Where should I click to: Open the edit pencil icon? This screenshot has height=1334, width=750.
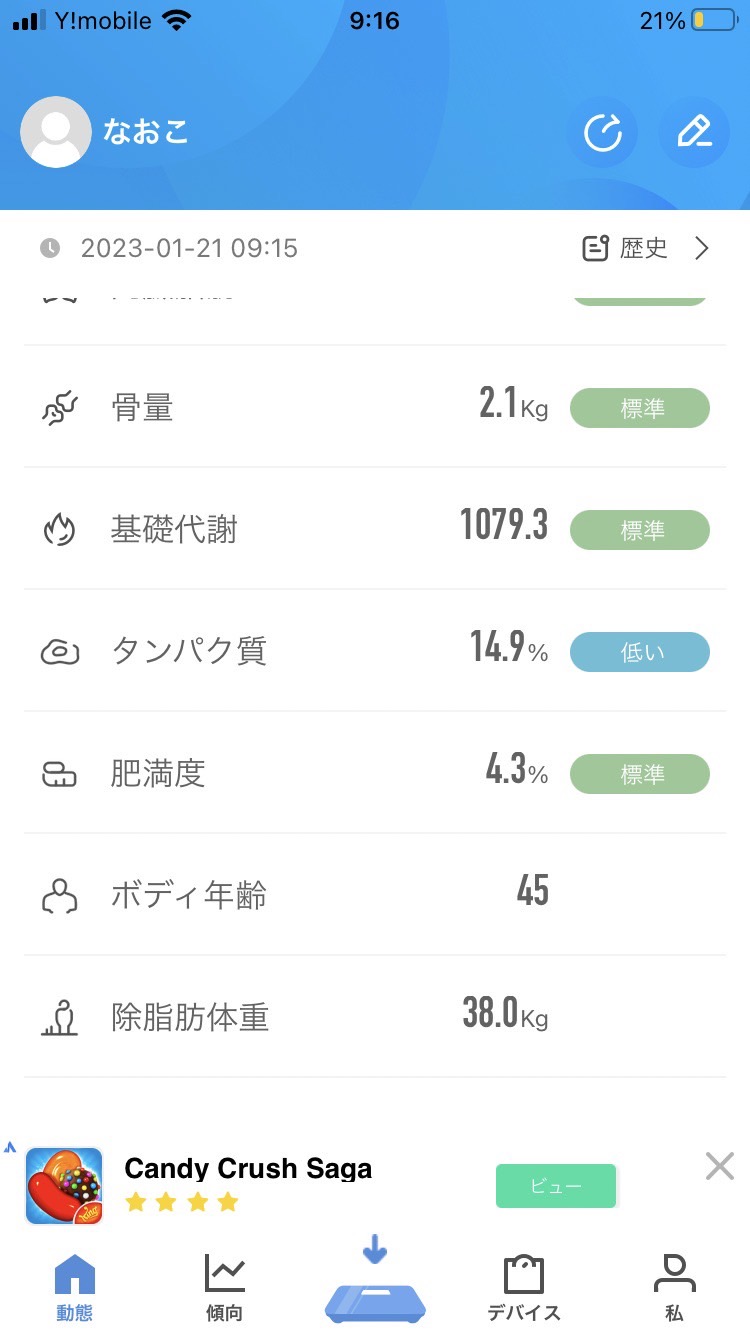click(694, 132)
